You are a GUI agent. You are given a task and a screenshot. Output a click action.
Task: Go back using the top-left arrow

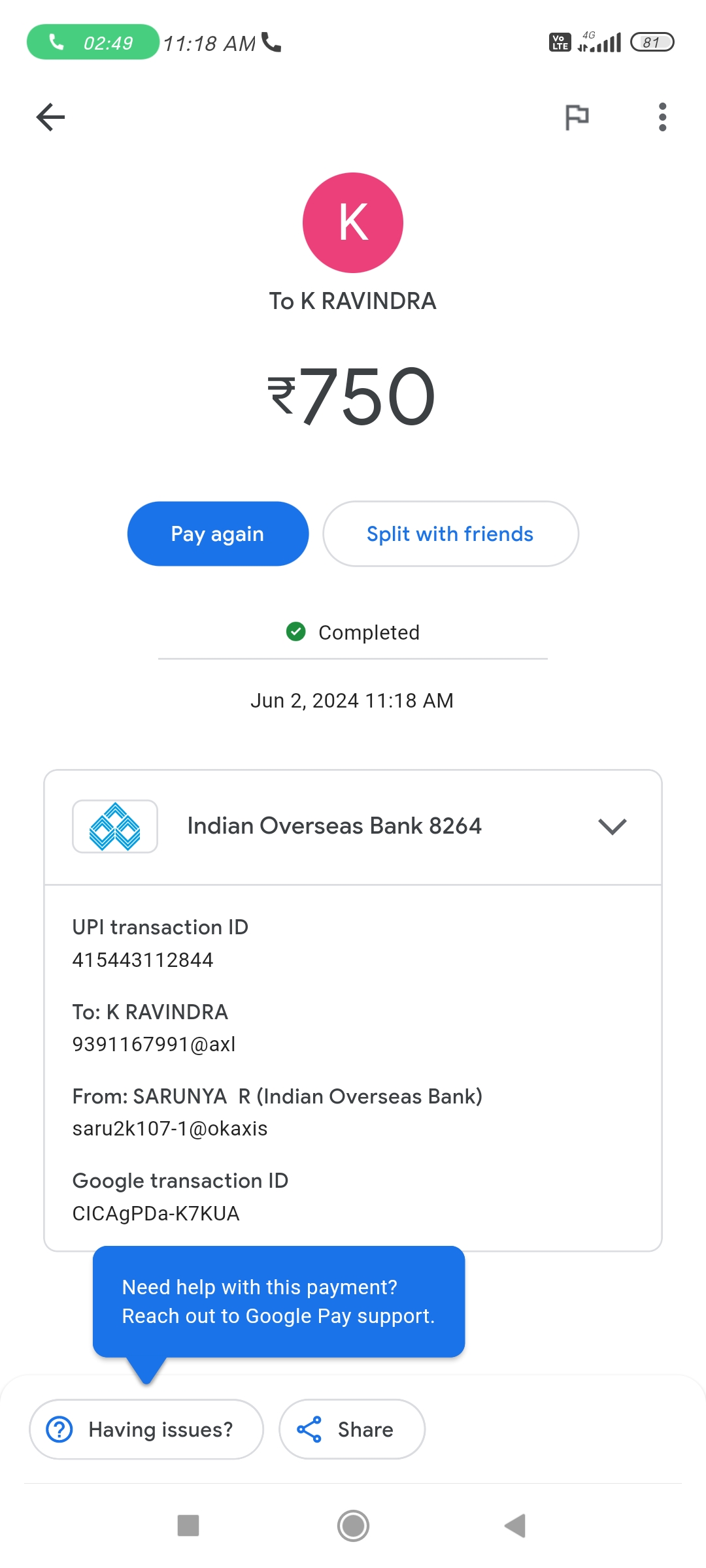[50, 118]
